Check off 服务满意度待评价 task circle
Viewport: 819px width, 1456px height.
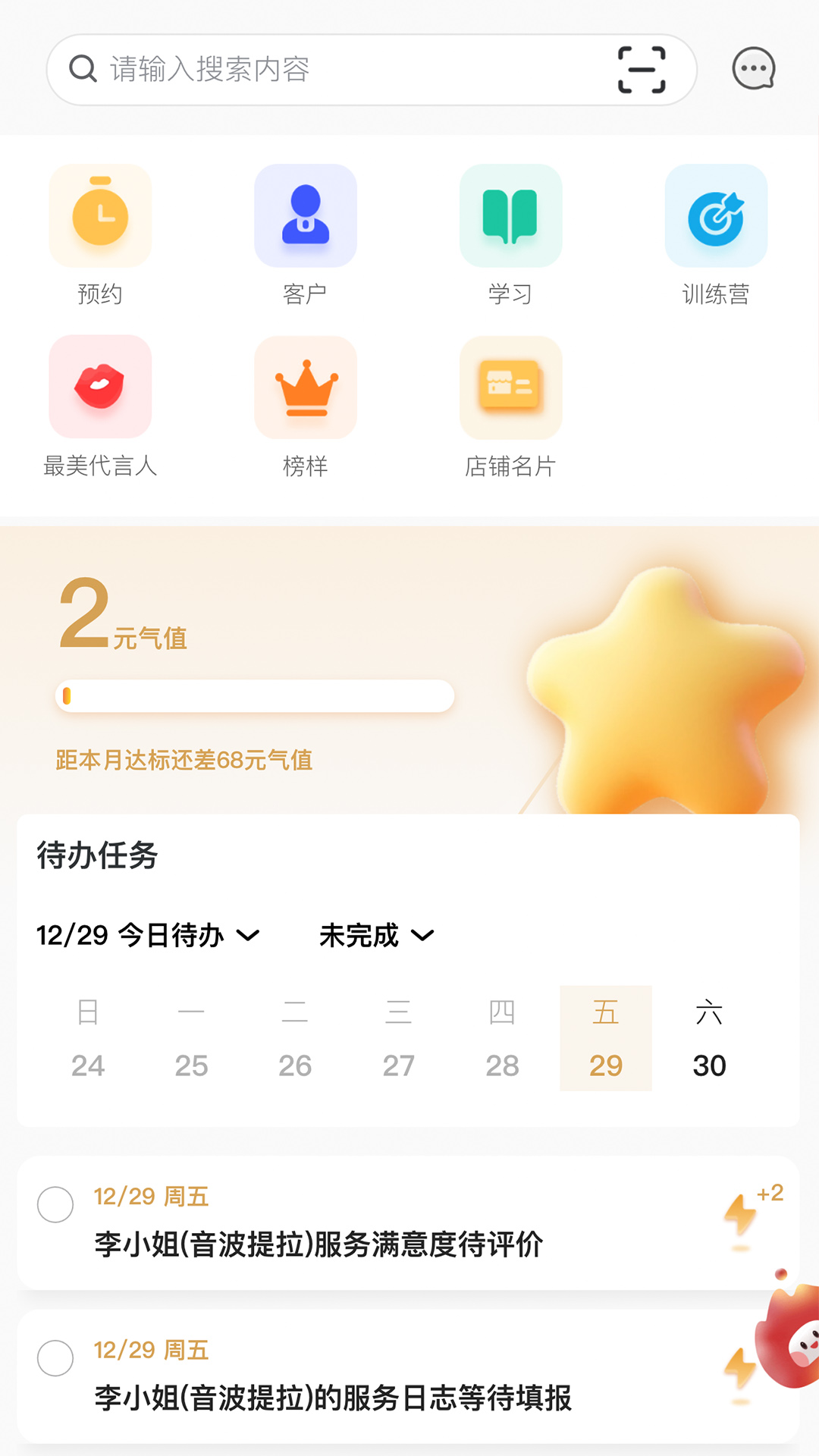point(55,1204)
